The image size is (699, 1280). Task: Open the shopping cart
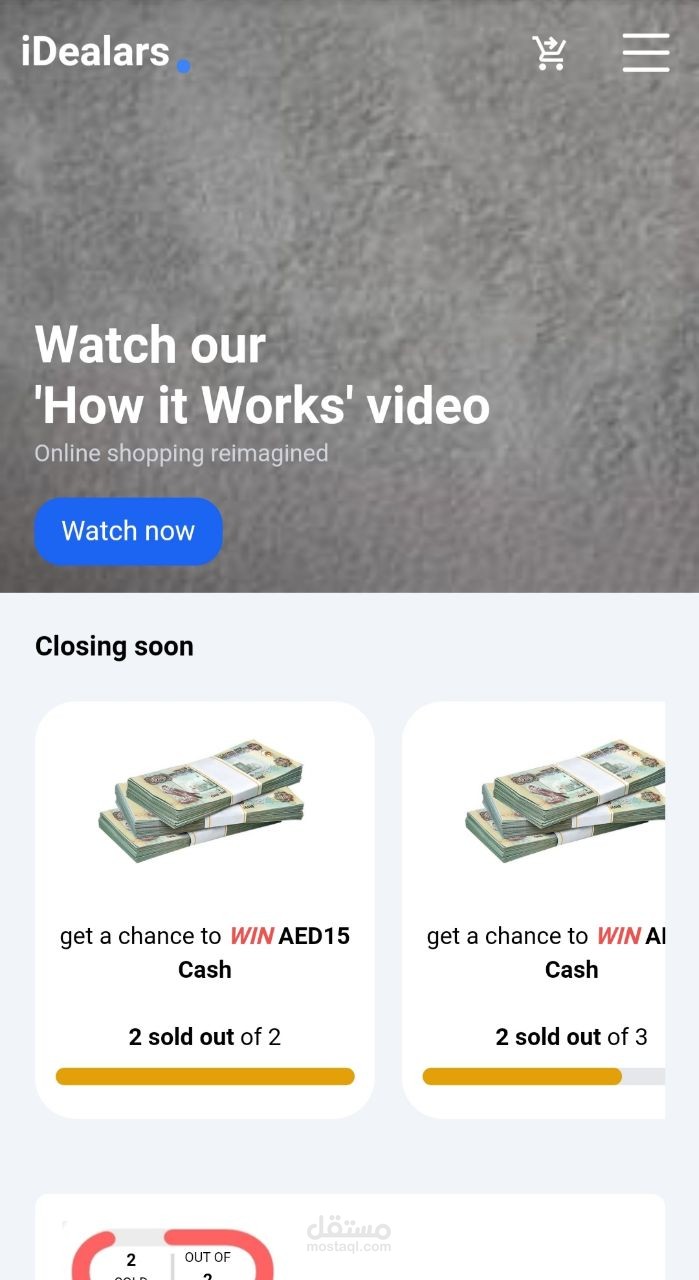click(549, 53)
